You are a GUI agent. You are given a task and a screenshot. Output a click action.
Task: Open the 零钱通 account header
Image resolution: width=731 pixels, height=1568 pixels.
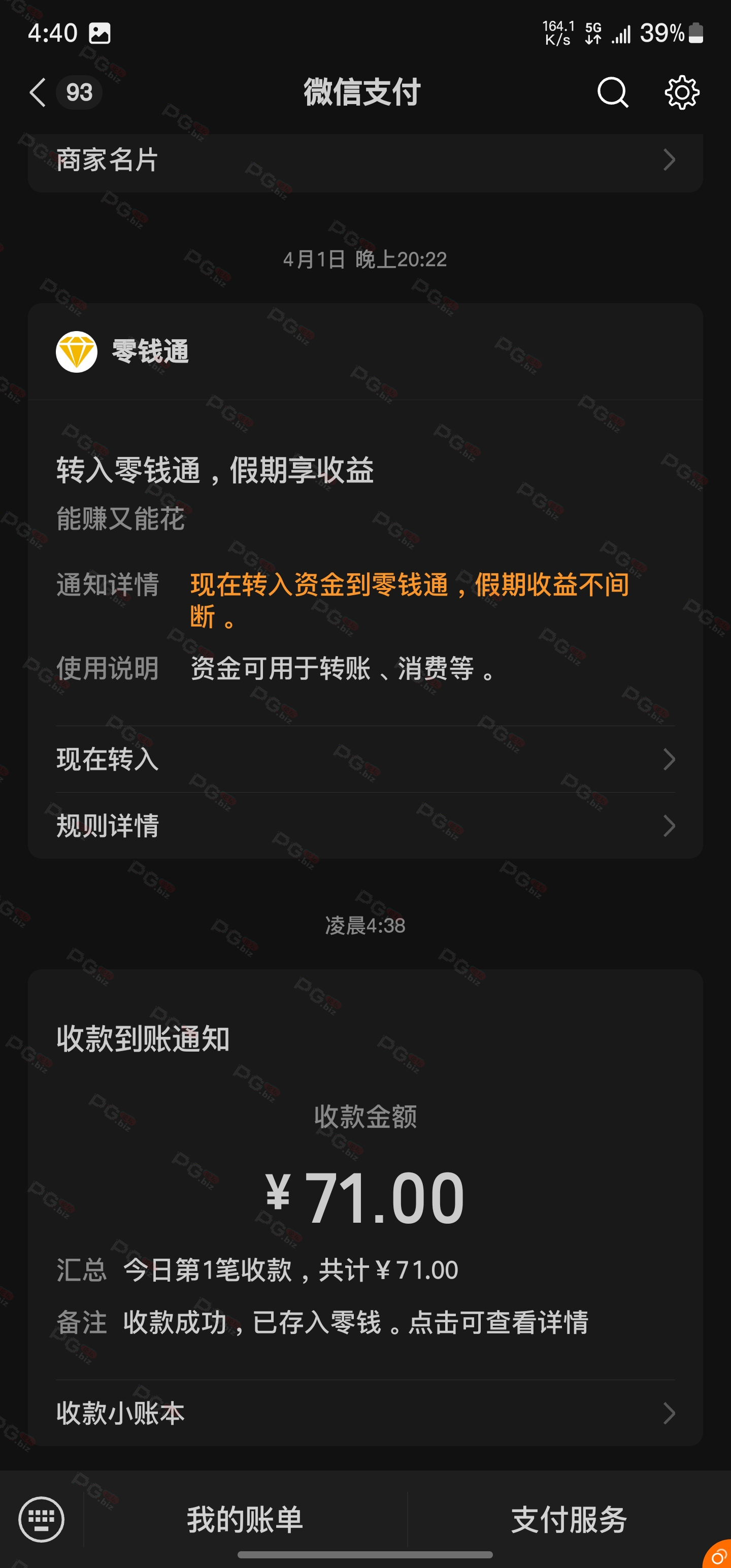[365, 352]
